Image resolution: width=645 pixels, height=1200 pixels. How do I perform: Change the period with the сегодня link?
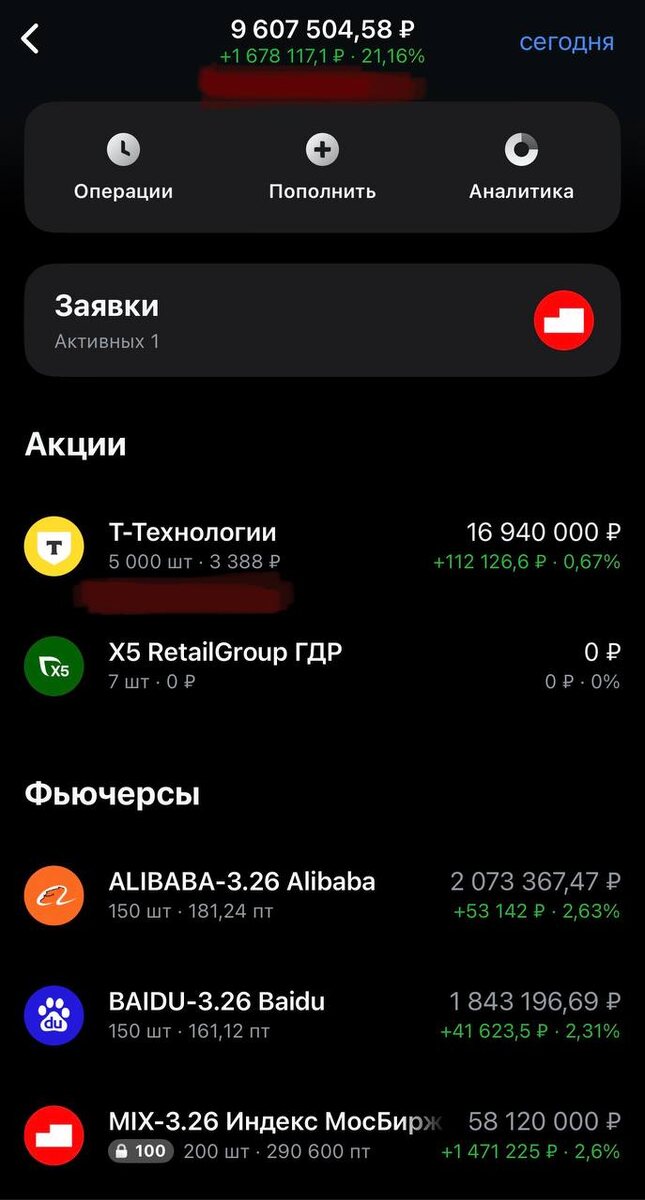(566, 42)
